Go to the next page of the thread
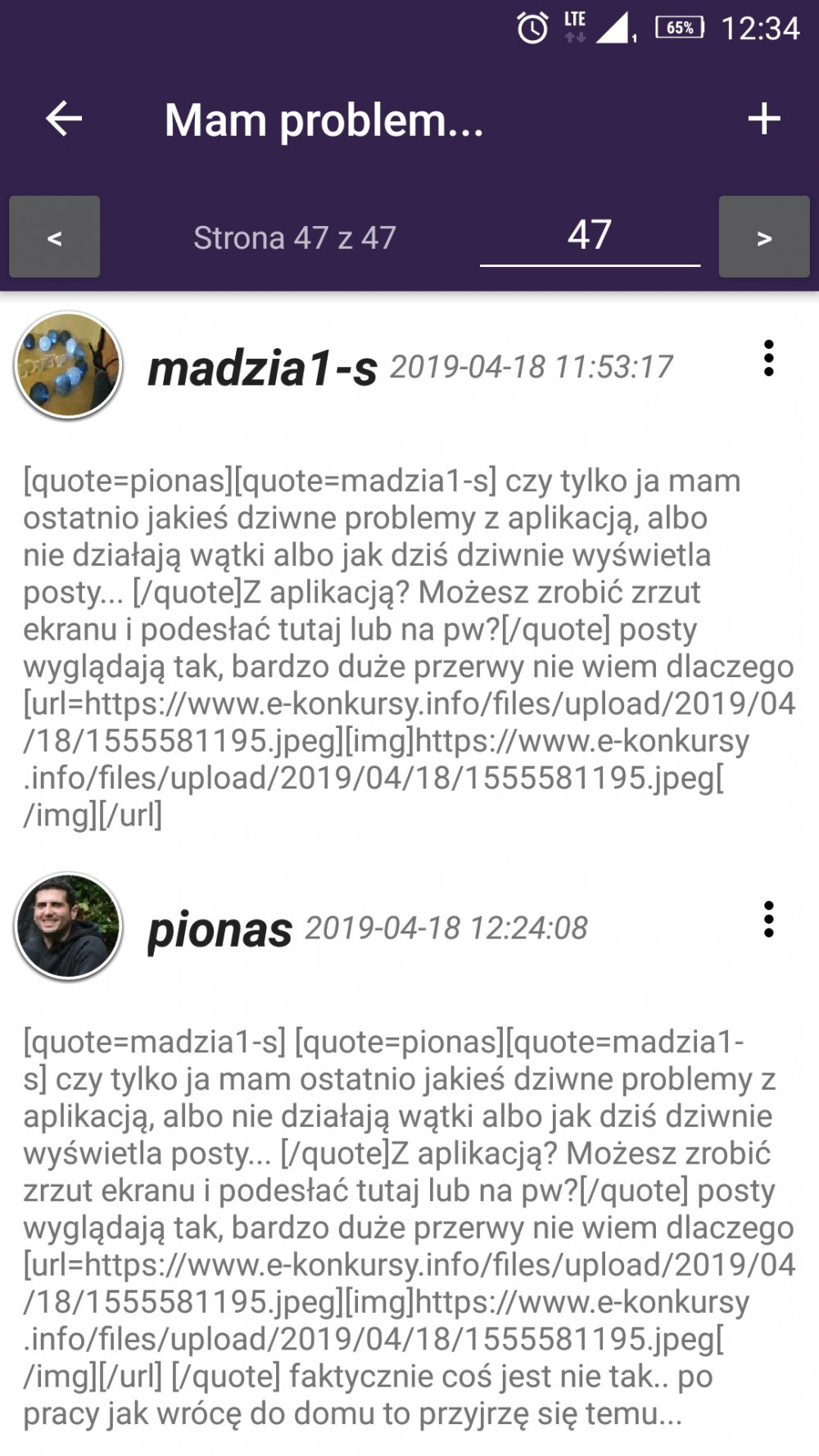This screenshot has height=1456, width=819. 763,237
